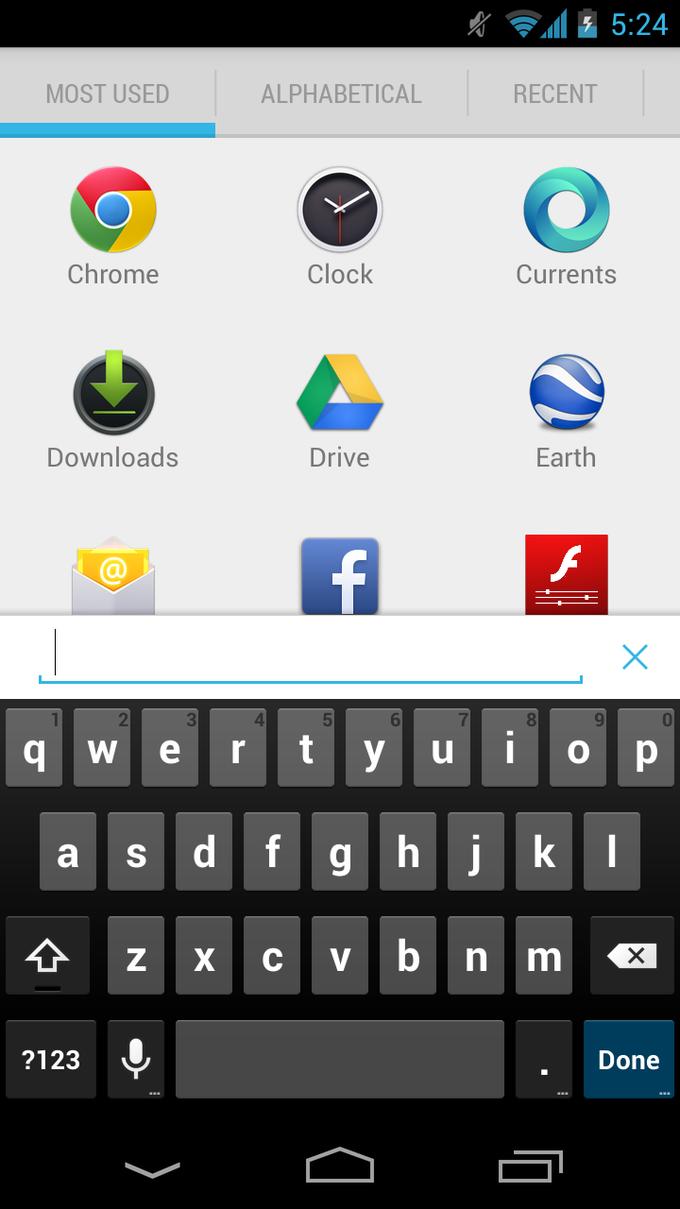680x1209 pixels.
Task: Switch keyboard to ?123 symbols
Action: pos(51,1059)
